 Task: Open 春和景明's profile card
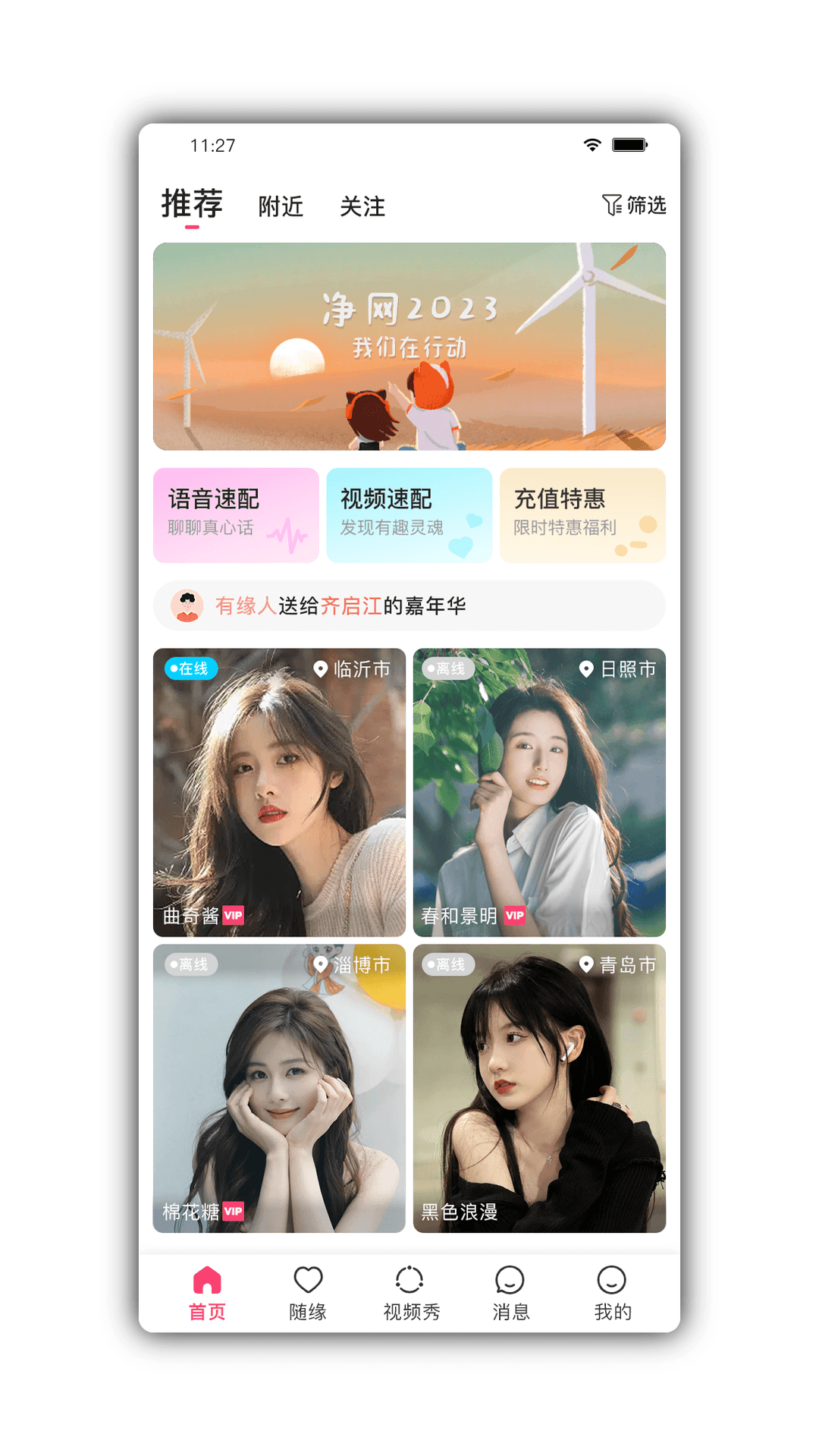(x=539, y=791)
